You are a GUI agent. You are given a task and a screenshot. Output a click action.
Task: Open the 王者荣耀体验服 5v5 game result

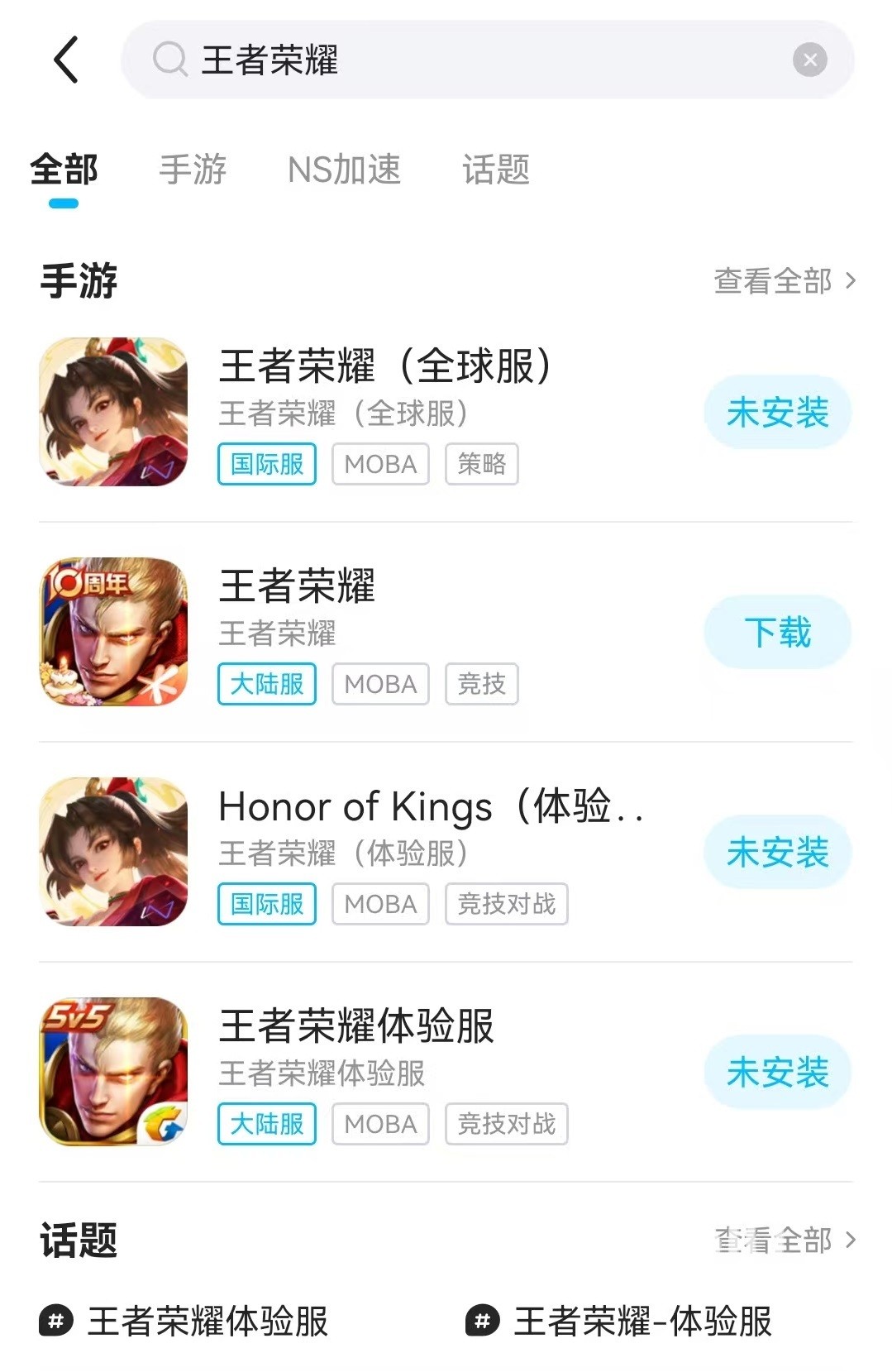click(356, 1027)
